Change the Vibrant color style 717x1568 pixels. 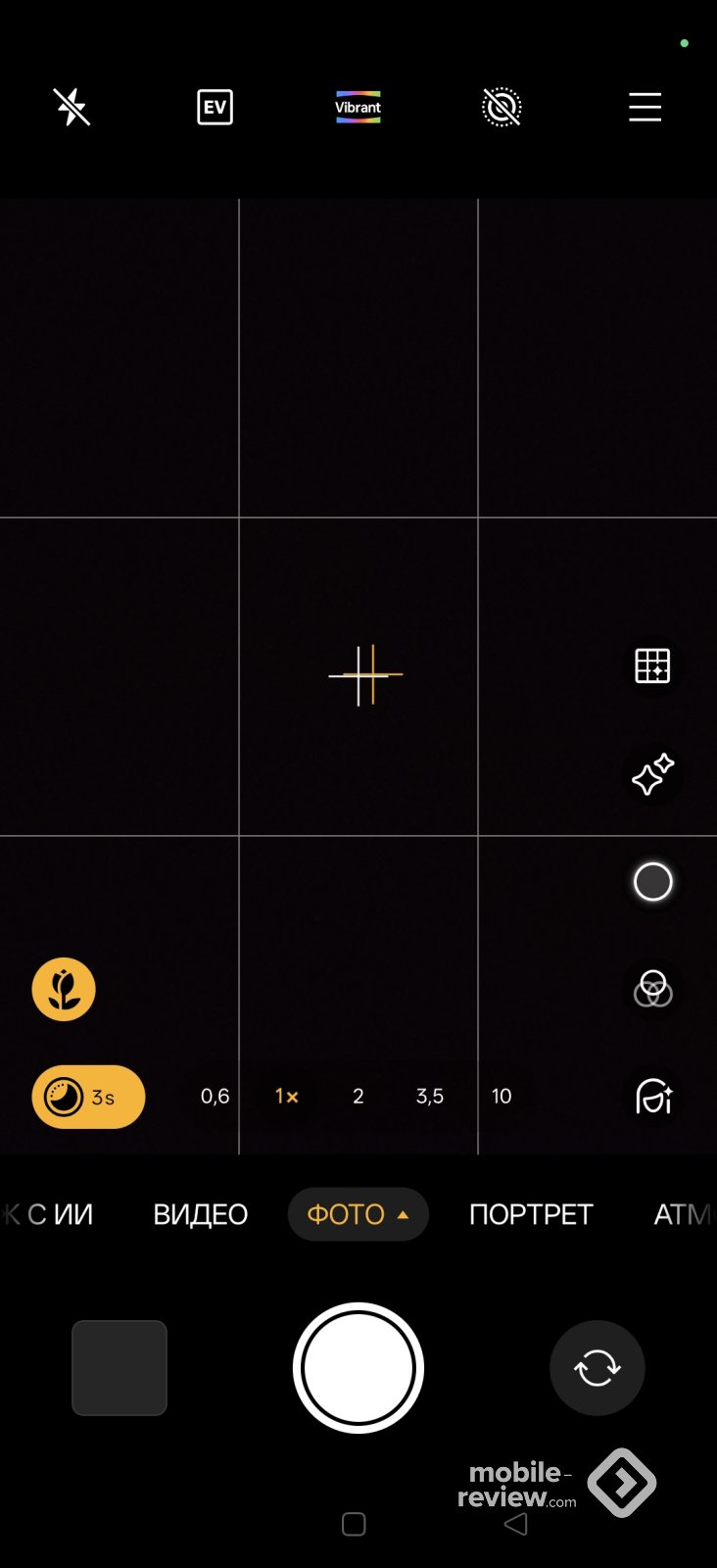pos(358,107)
